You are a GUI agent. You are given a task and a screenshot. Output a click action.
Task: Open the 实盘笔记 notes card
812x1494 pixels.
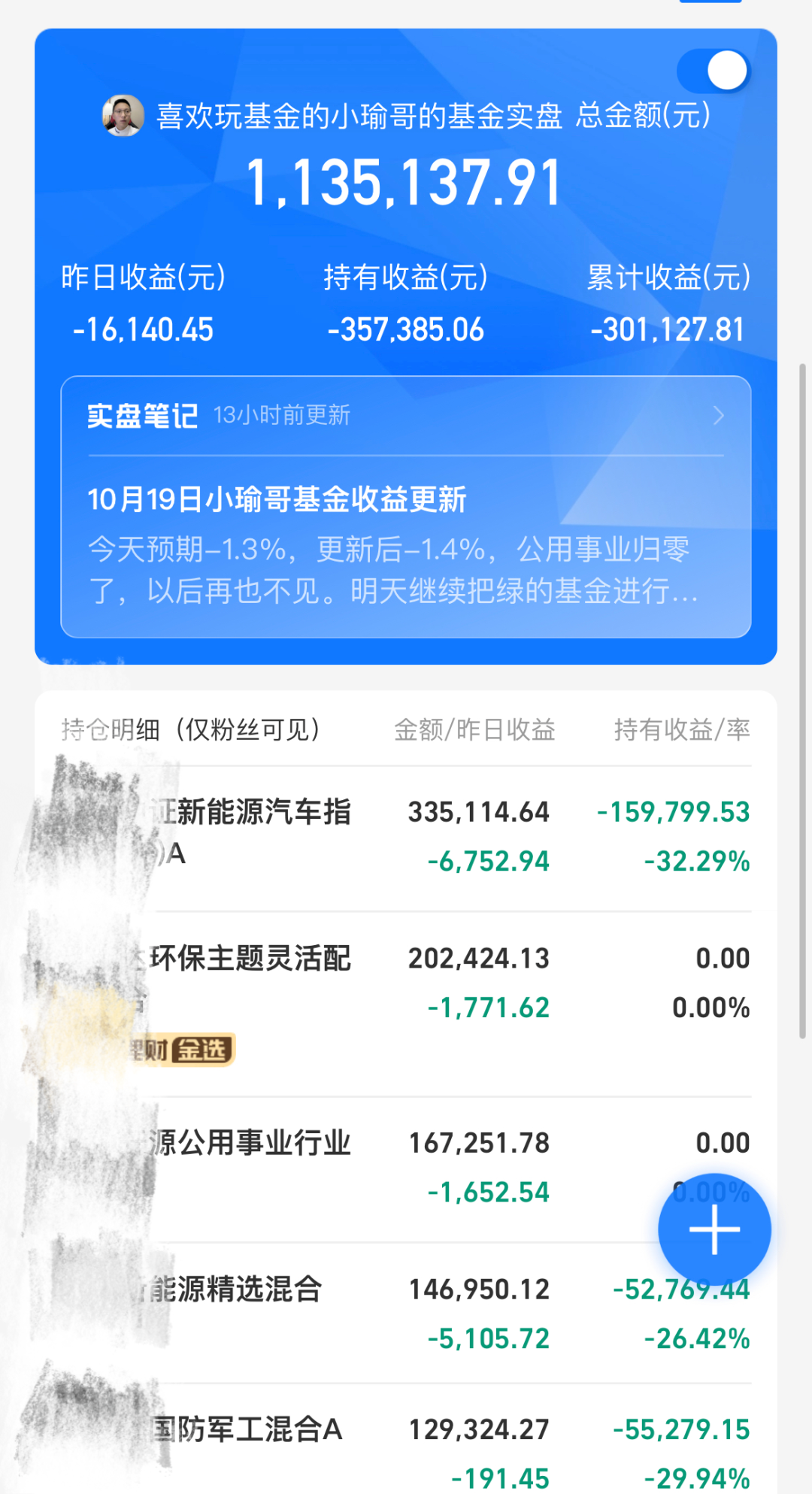pos(406,507)
